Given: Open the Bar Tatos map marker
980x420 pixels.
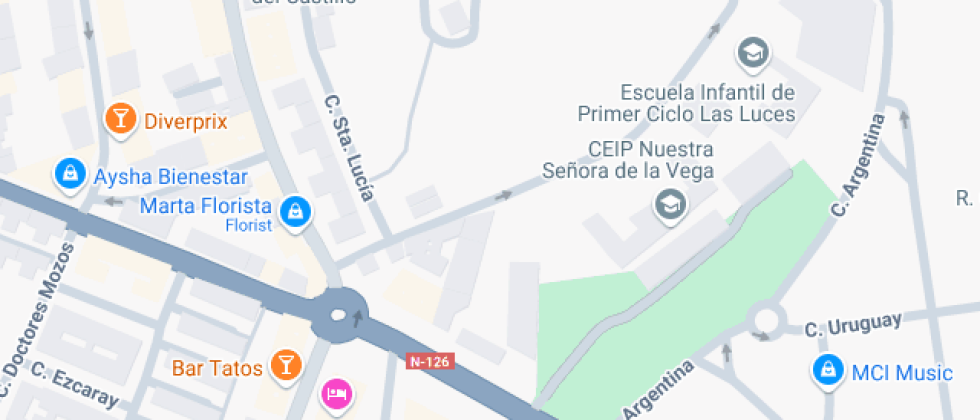Looking at the screenshot, I should 286,365.
